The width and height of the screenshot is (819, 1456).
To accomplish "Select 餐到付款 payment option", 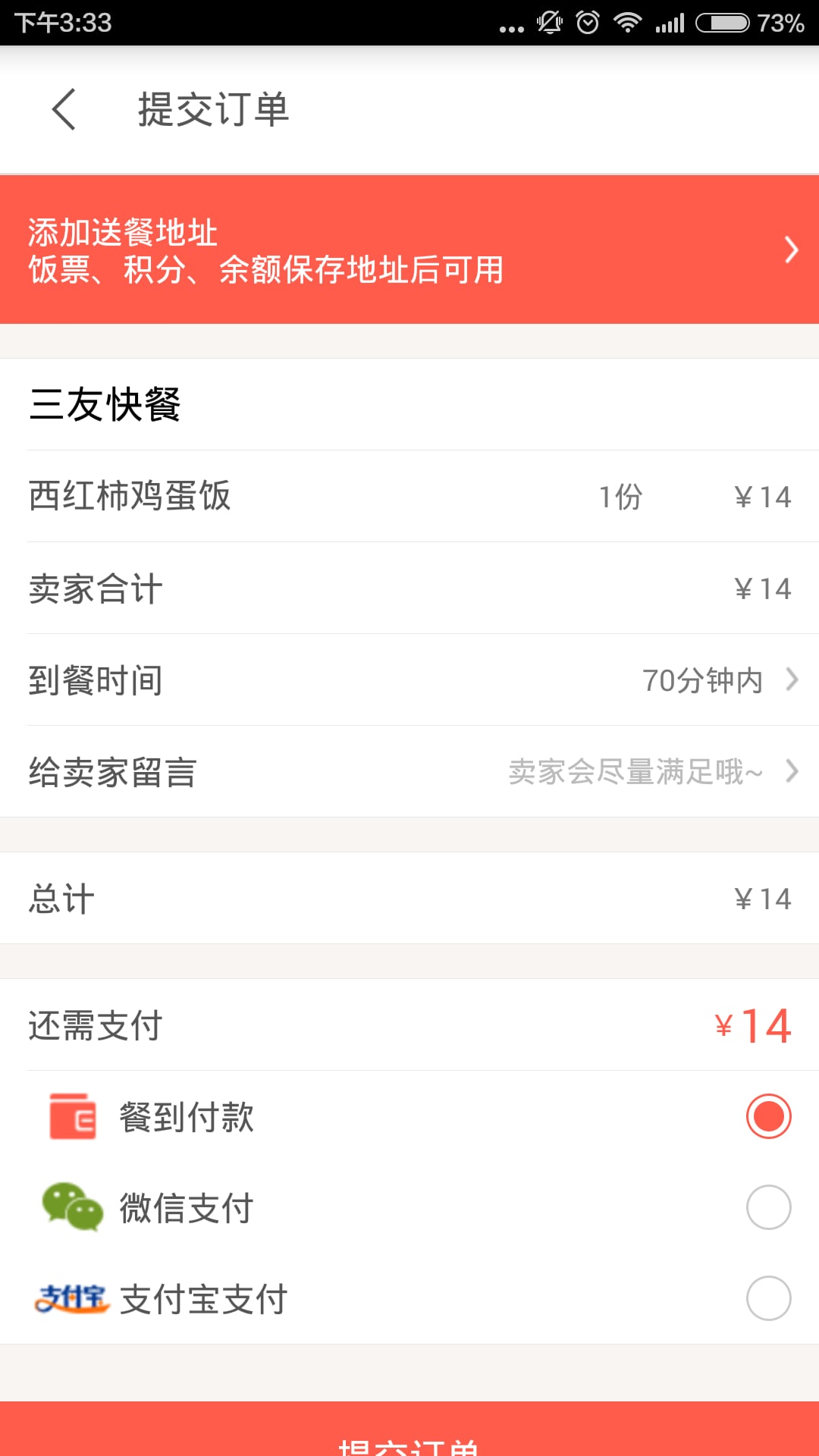I will tap(767, 1116).
